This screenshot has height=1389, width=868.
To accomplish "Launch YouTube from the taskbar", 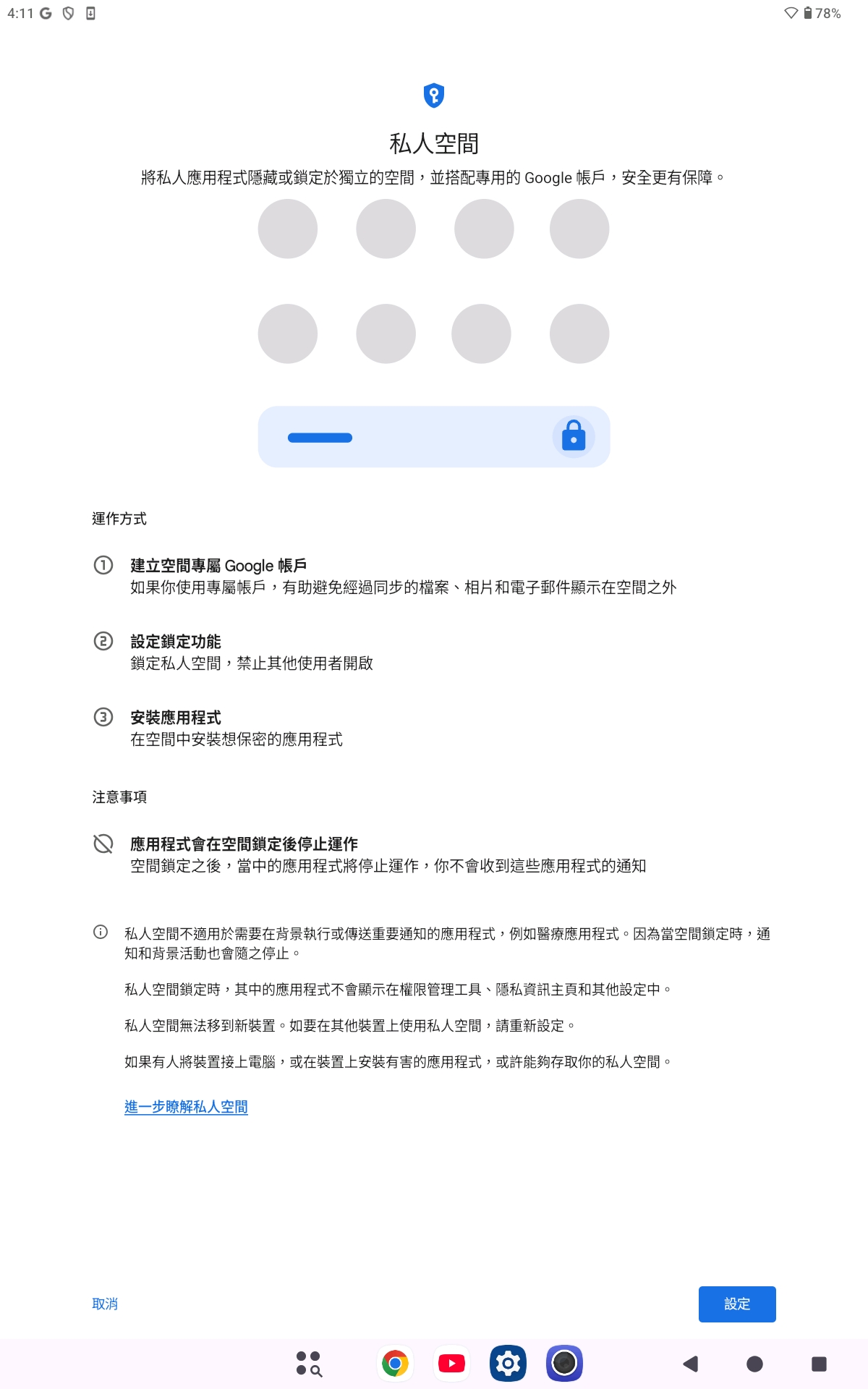I will [451, 1364].
